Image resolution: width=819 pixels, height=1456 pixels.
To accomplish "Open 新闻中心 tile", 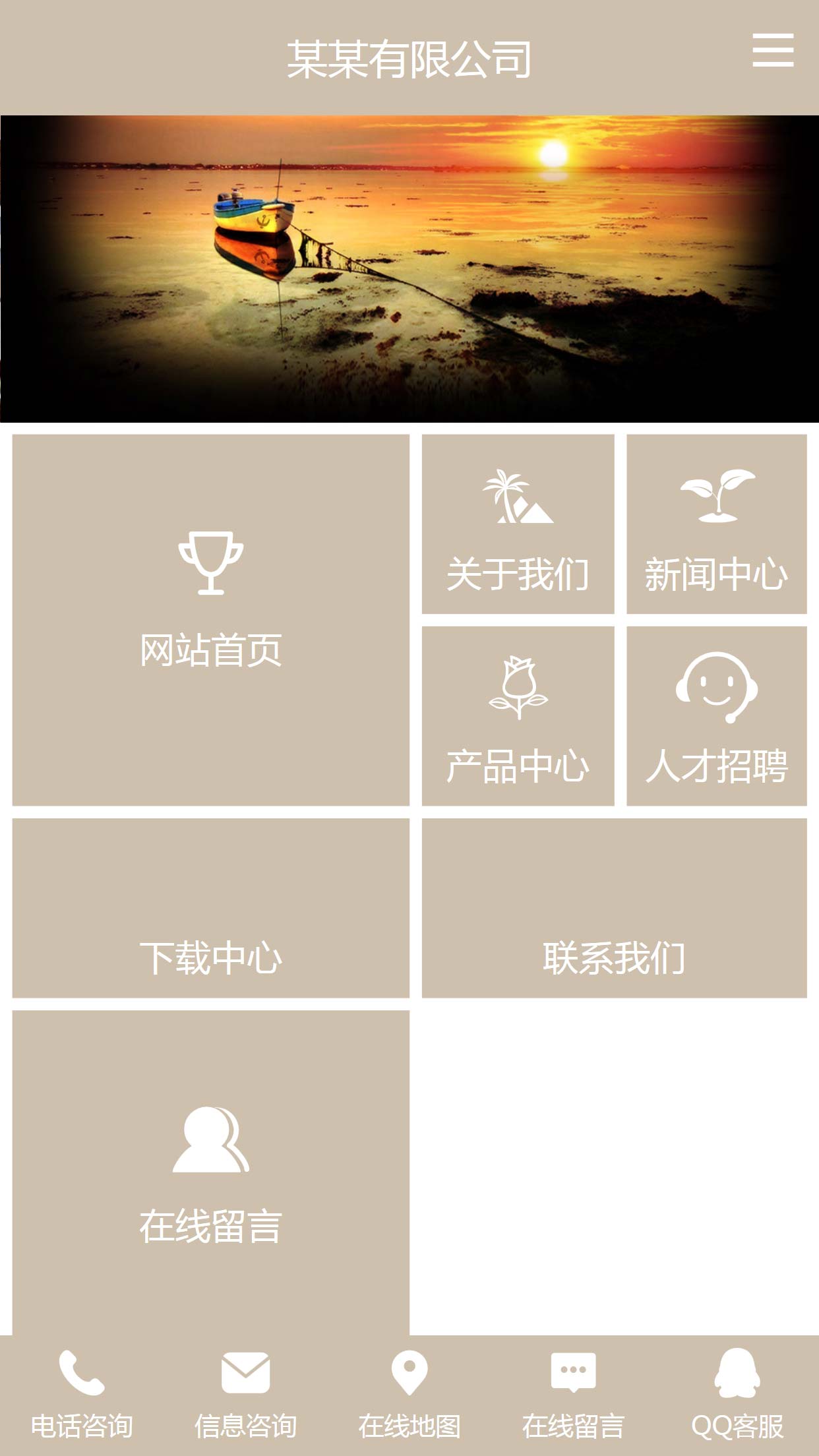I will [716, 524].
